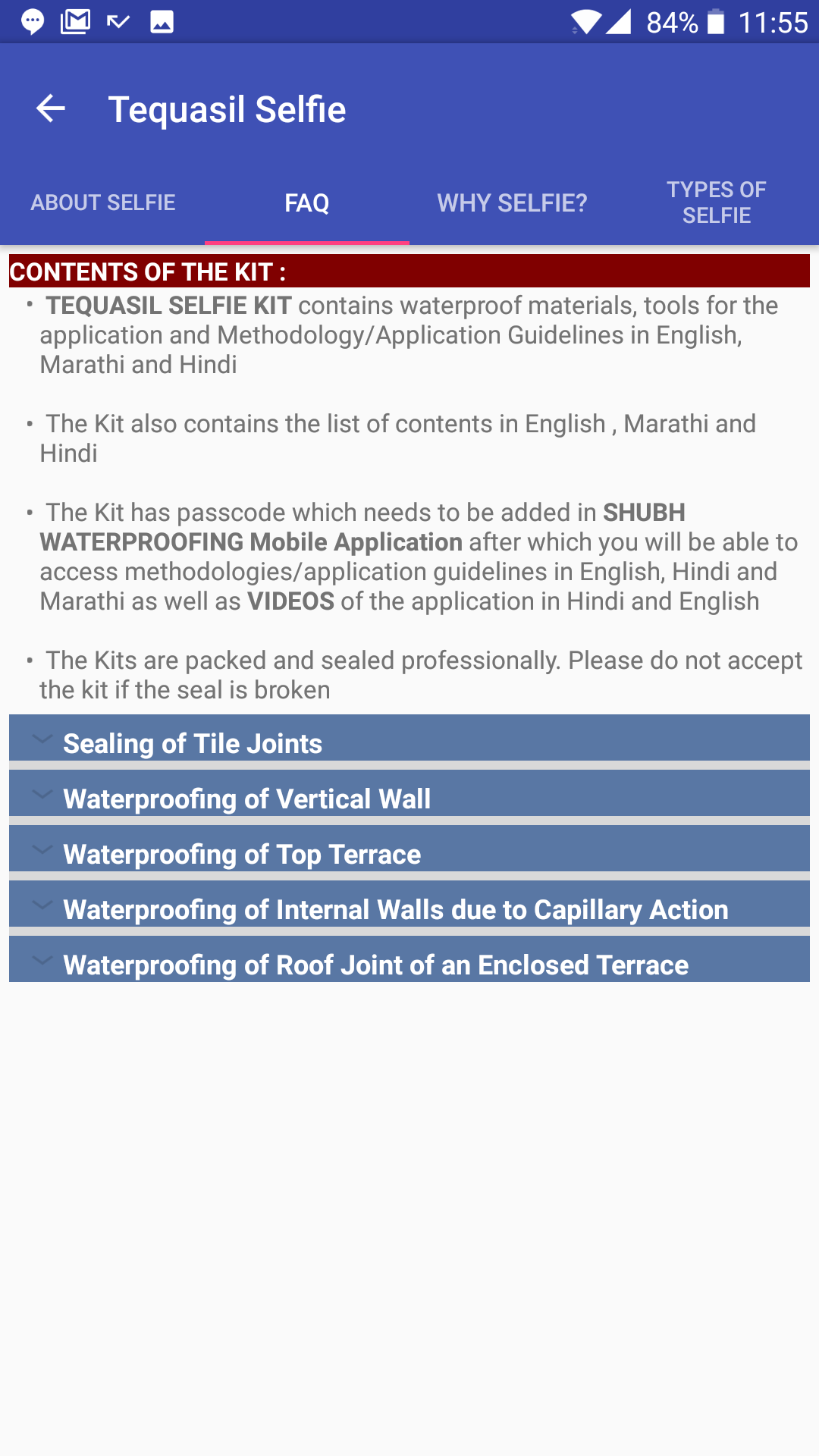
Task: Open the Why Selfie? tab
Action: (512, 202)
